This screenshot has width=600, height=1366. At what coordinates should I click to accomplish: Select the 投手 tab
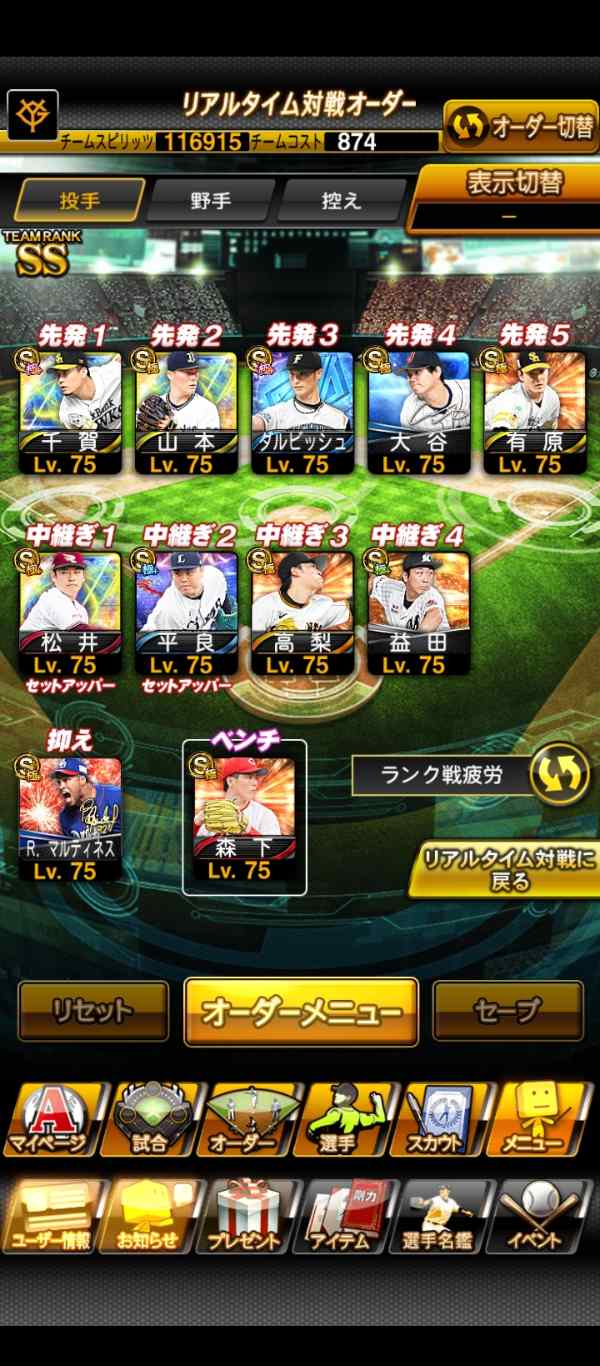pos(80,201)
